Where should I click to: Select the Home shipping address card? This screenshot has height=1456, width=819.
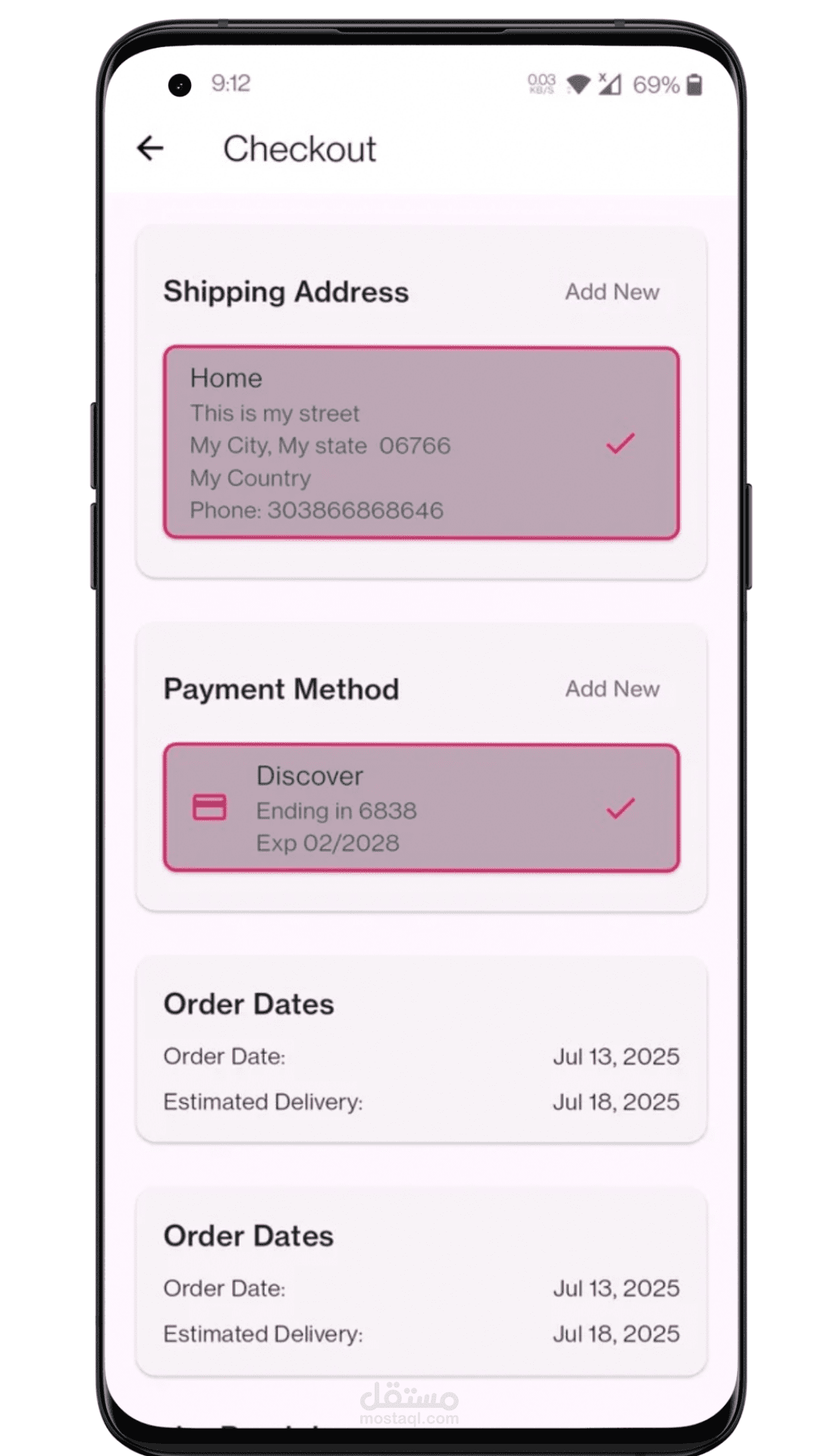(422, 443)
